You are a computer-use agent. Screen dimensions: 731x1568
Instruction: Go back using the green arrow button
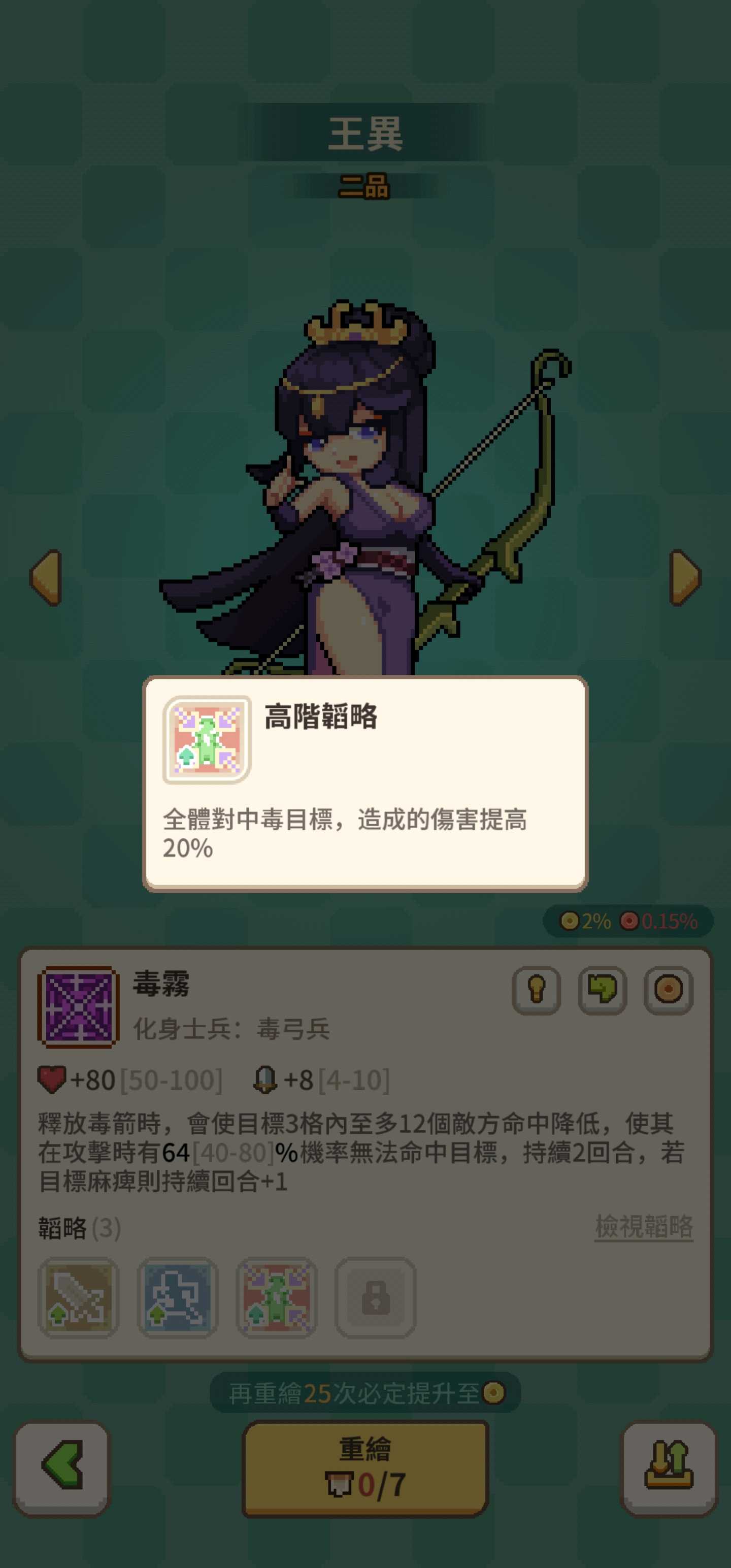62,1468
